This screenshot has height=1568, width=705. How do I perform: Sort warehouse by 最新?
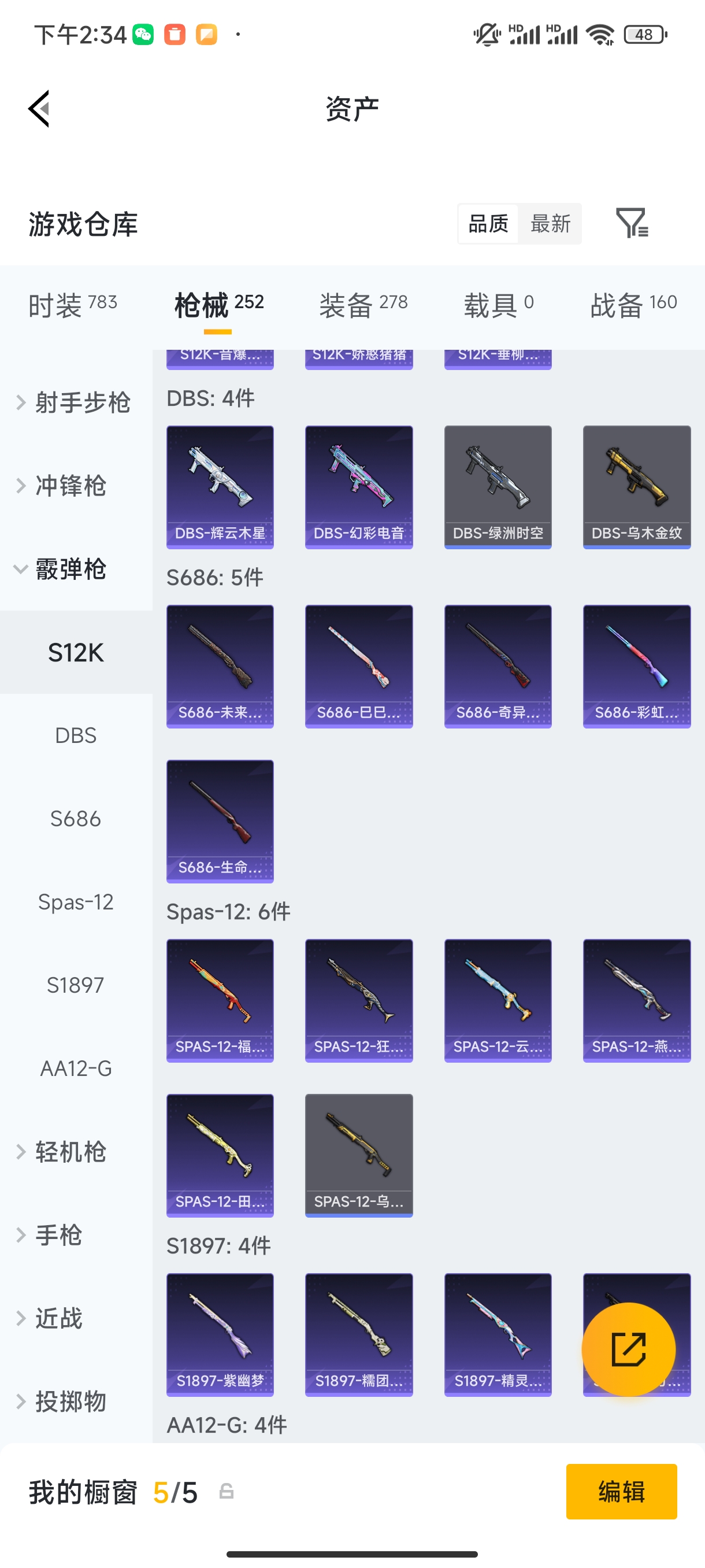coord(550,223)
